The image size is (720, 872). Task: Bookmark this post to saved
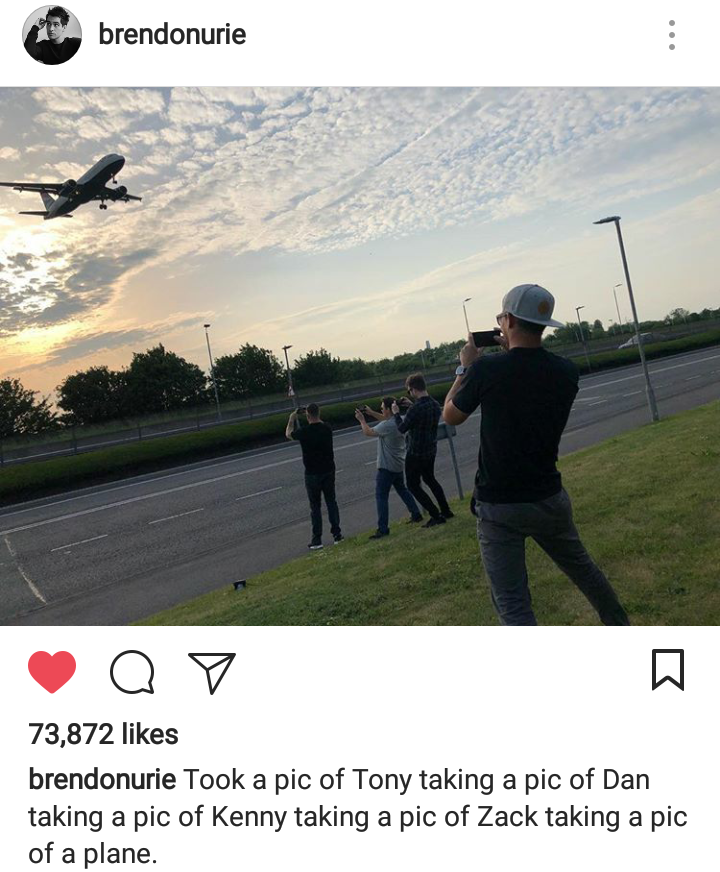668,670
